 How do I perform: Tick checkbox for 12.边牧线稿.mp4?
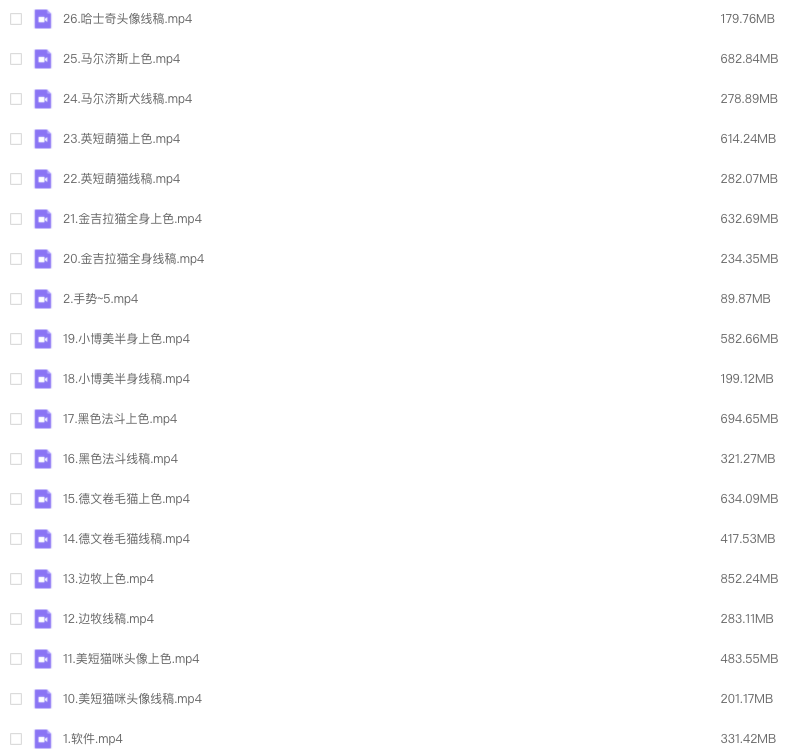click(16, 619)
